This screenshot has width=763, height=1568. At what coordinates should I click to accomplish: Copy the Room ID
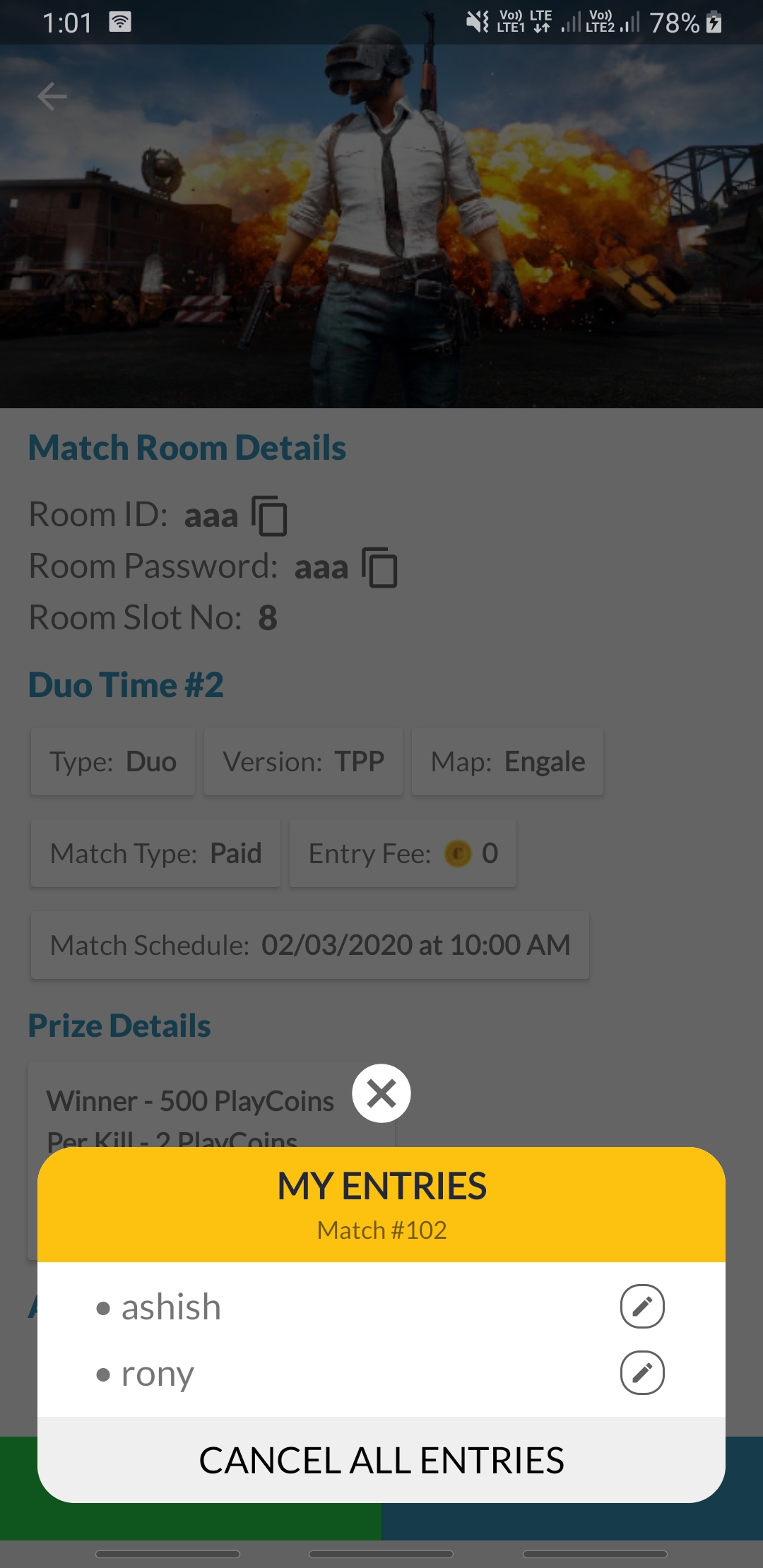coord(269,516)
